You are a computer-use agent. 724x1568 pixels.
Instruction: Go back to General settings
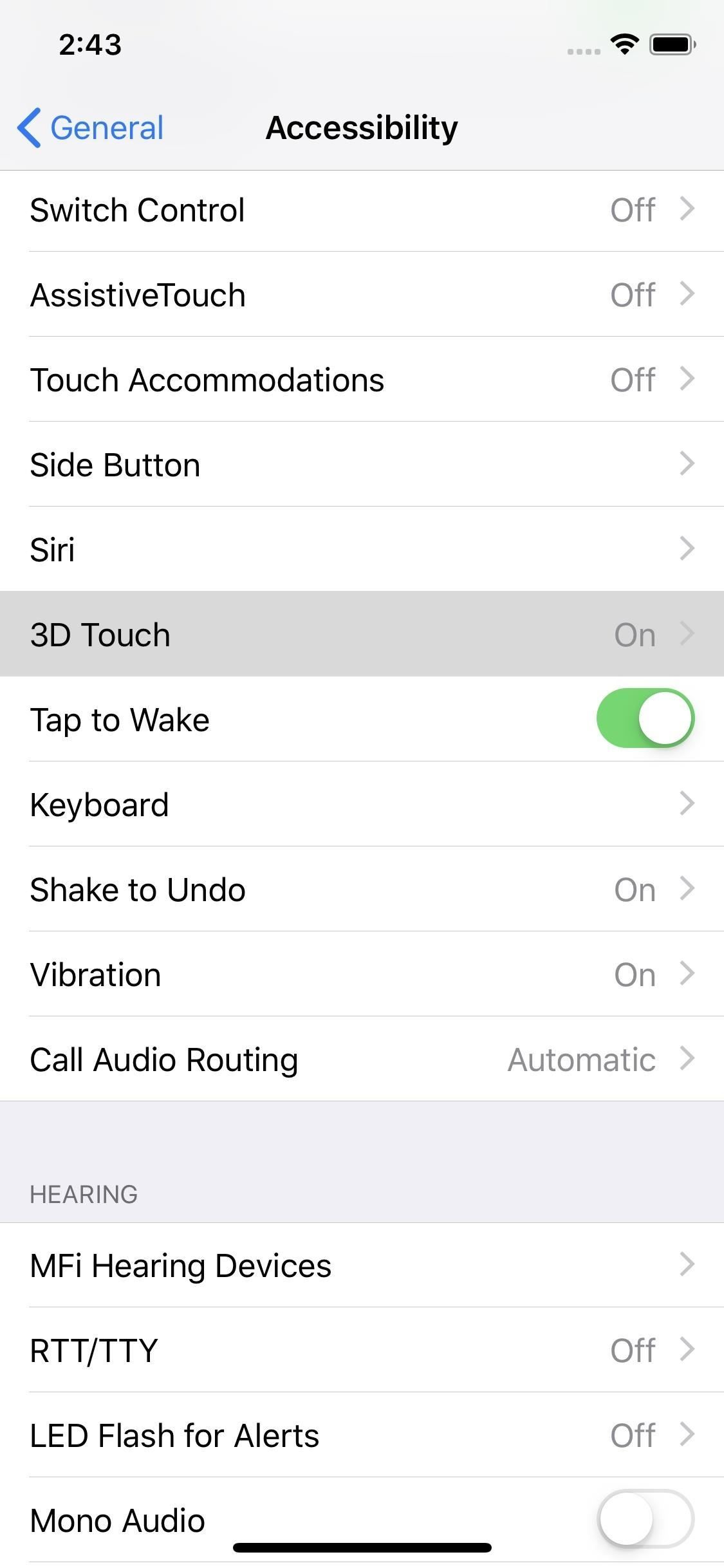[x=91, y=127]
